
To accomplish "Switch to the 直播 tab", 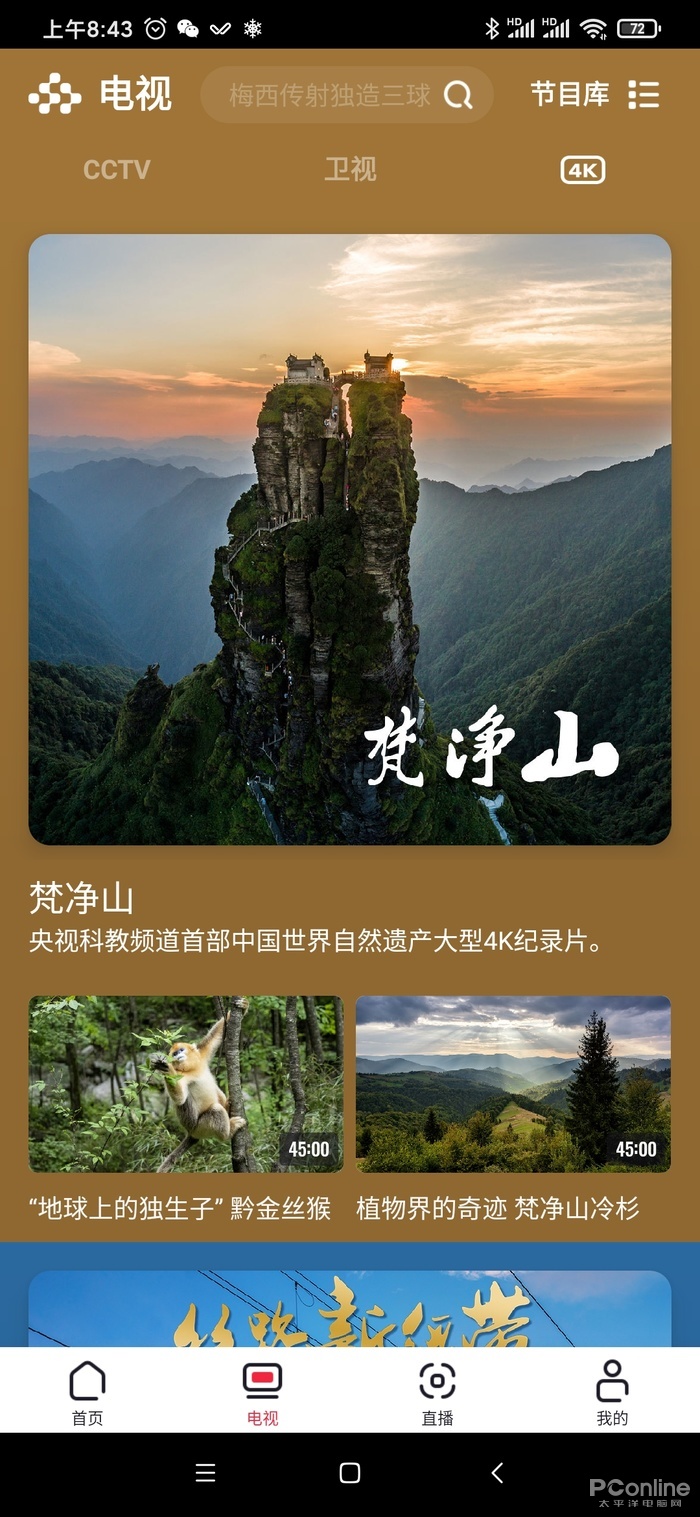I will pos(437,1392).
